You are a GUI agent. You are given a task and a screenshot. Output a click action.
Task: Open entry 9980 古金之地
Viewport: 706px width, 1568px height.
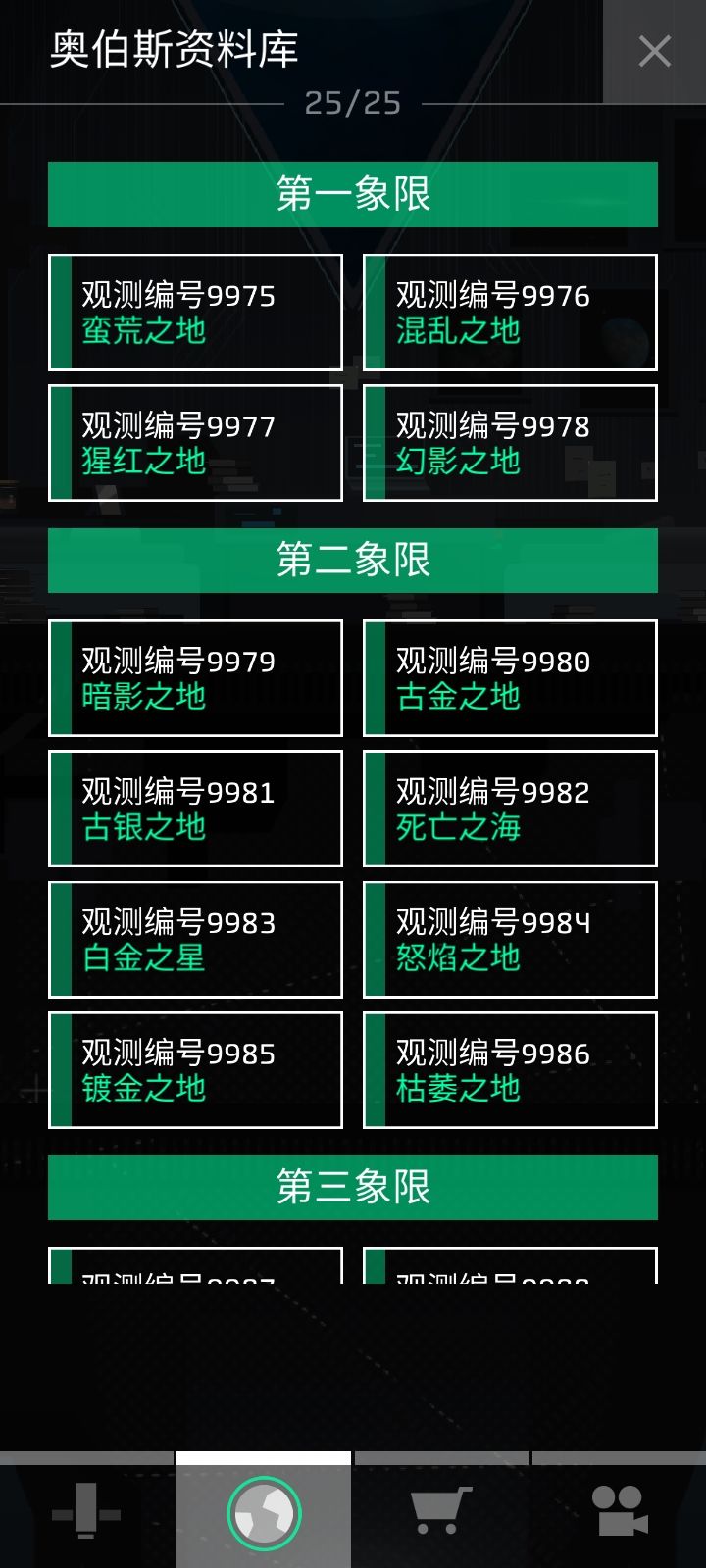pyautogui.click(x=510, y=678)
